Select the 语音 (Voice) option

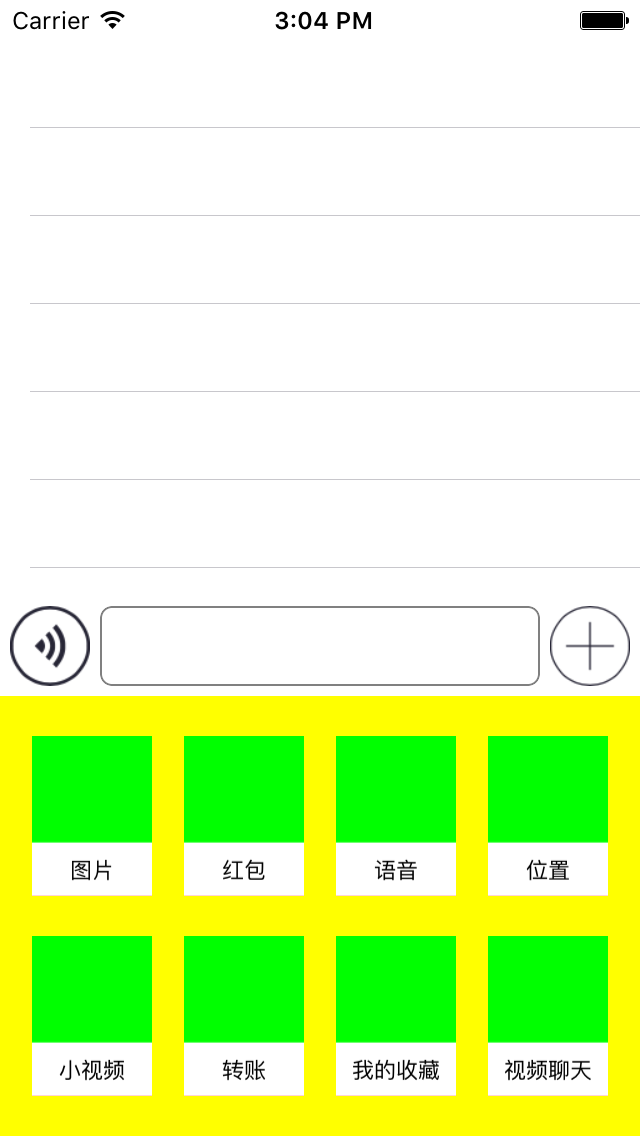click(396, 814)
